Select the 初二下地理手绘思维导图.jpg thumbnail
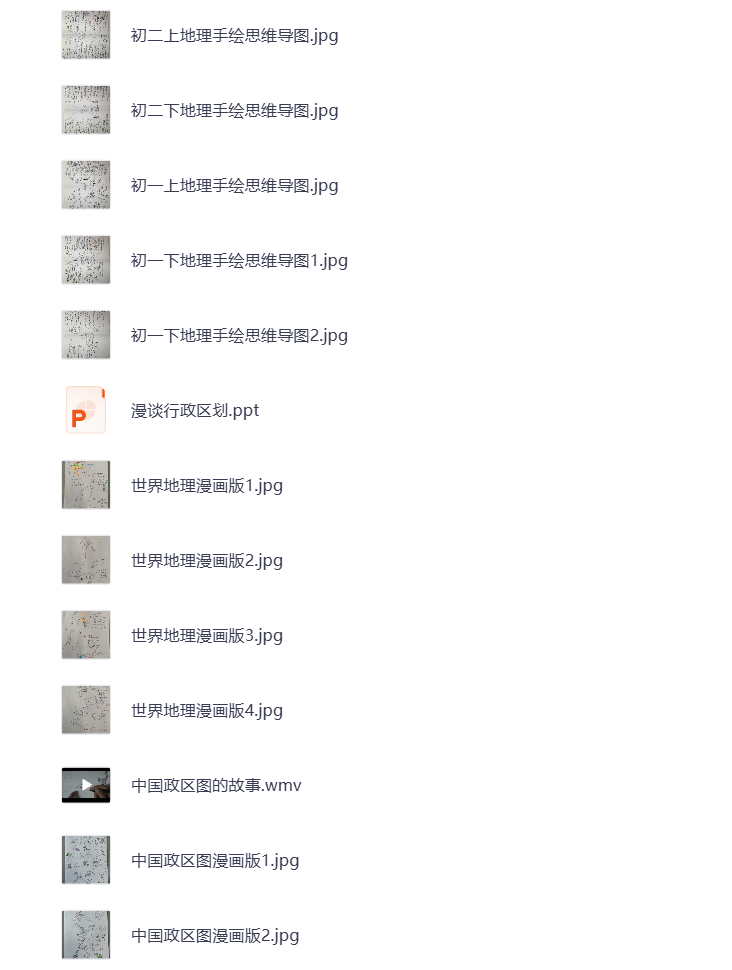Screen dimensions: 732x970 pyautogui.click(x=86, y=110)
